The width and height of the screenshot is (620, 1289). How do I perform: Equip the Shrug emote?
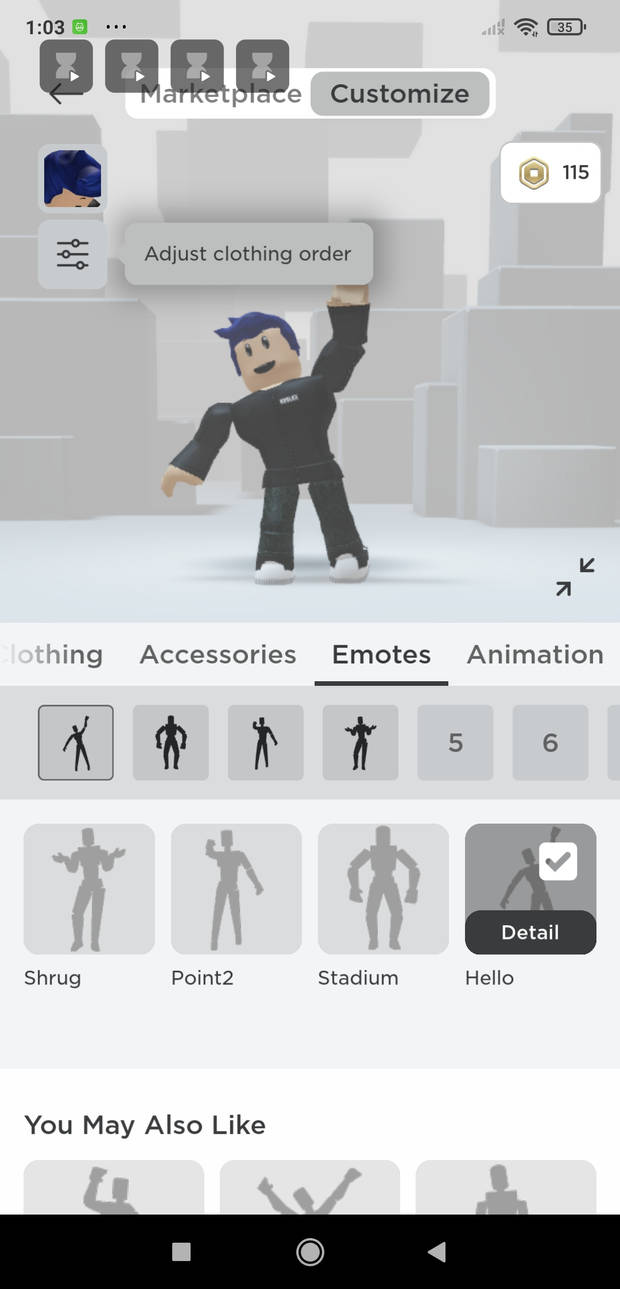click(x=89, y=889)
